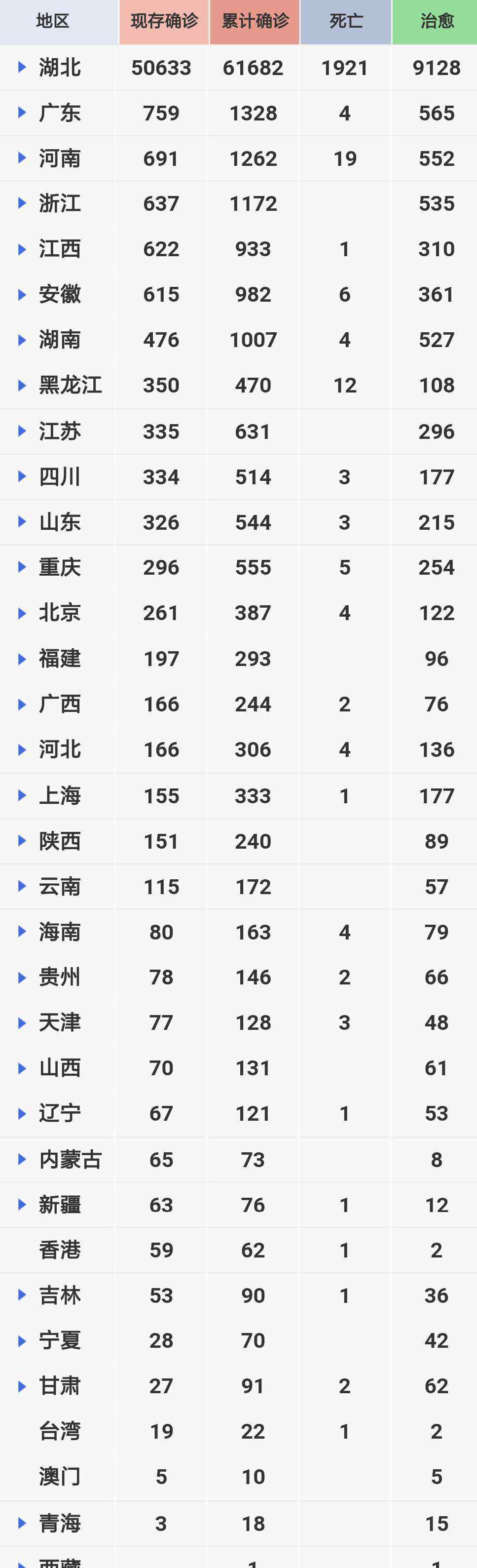Expand the 河南 province row
The height and width of the screenshot is (1568, 477).
coord(23,158)
